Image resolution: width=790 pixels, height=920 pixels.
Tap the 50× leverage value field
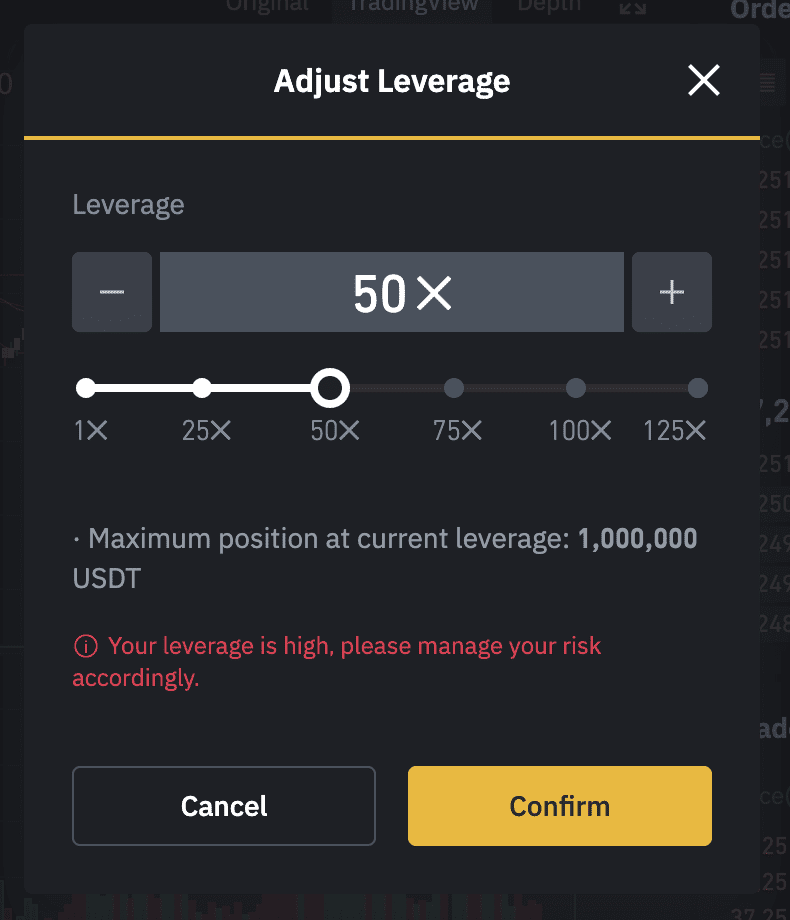pos(392,292)
